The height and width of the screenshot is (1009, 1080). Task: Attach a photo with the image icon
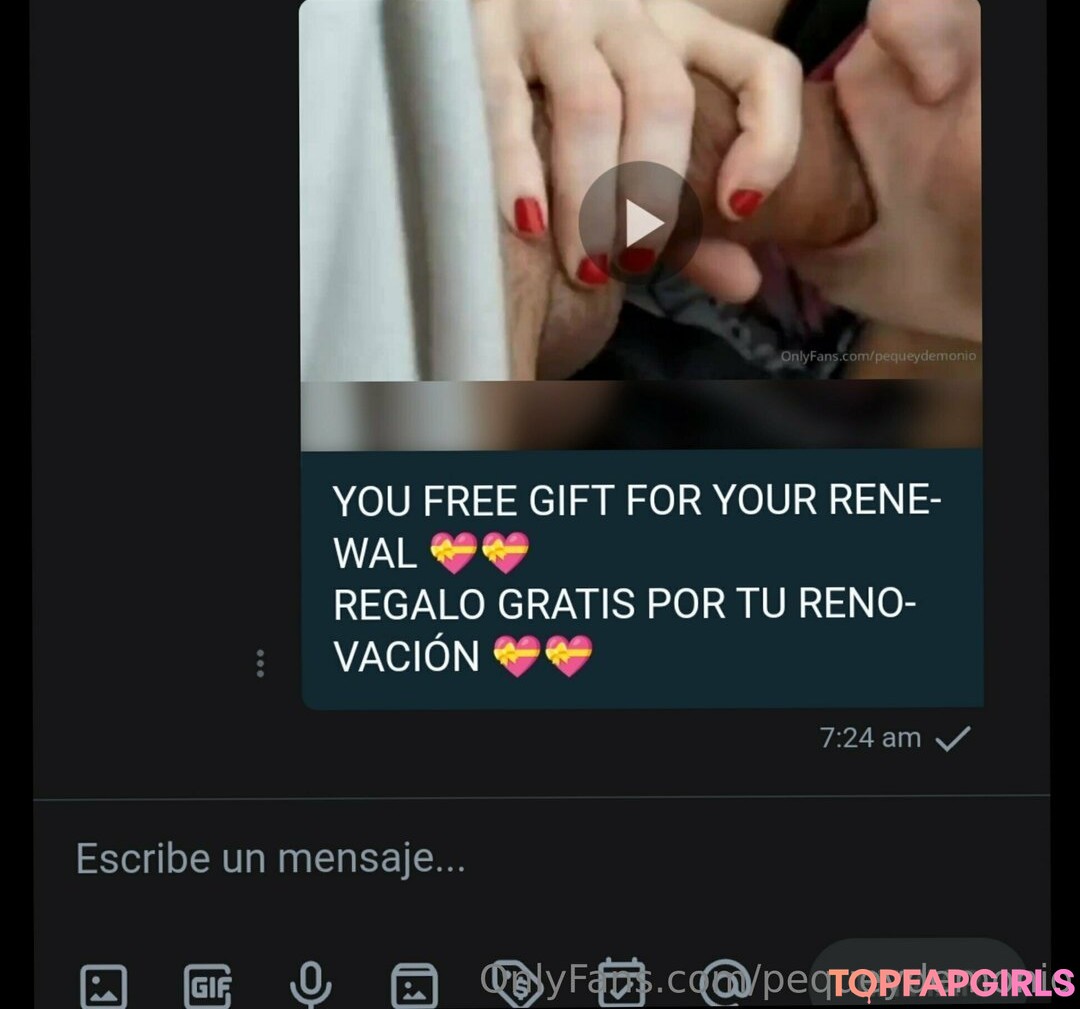(103, 984)
